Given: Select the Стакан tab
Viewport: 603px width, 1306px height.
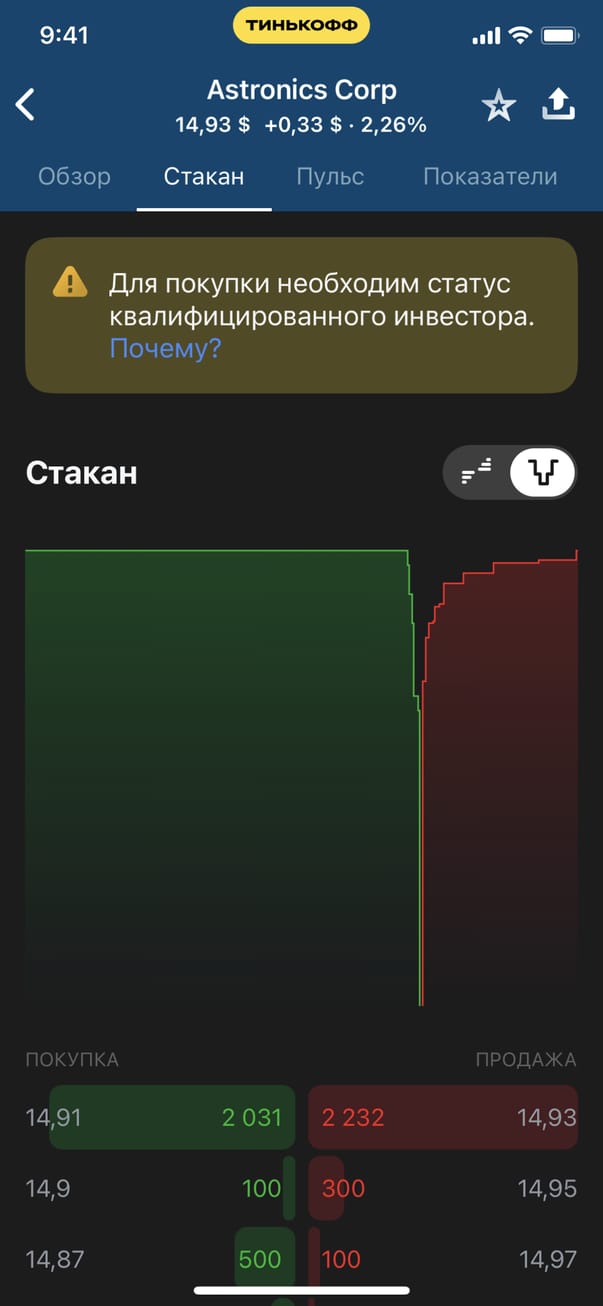Looking at the screenshot, I should pyautogui.click(x=204, y=177).
